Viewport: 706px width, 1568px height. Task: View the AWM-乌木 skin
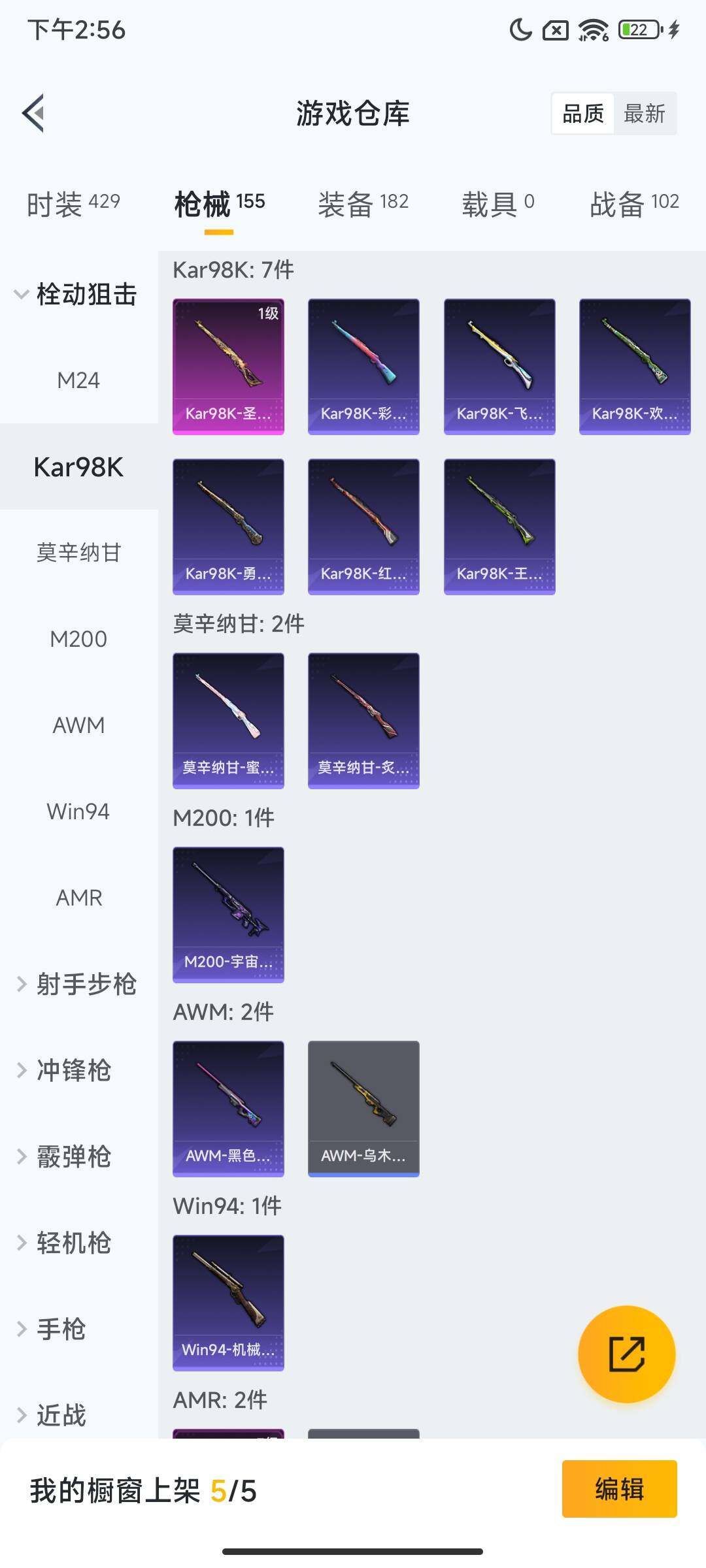pyautogui.click(x=363, y=1109)
